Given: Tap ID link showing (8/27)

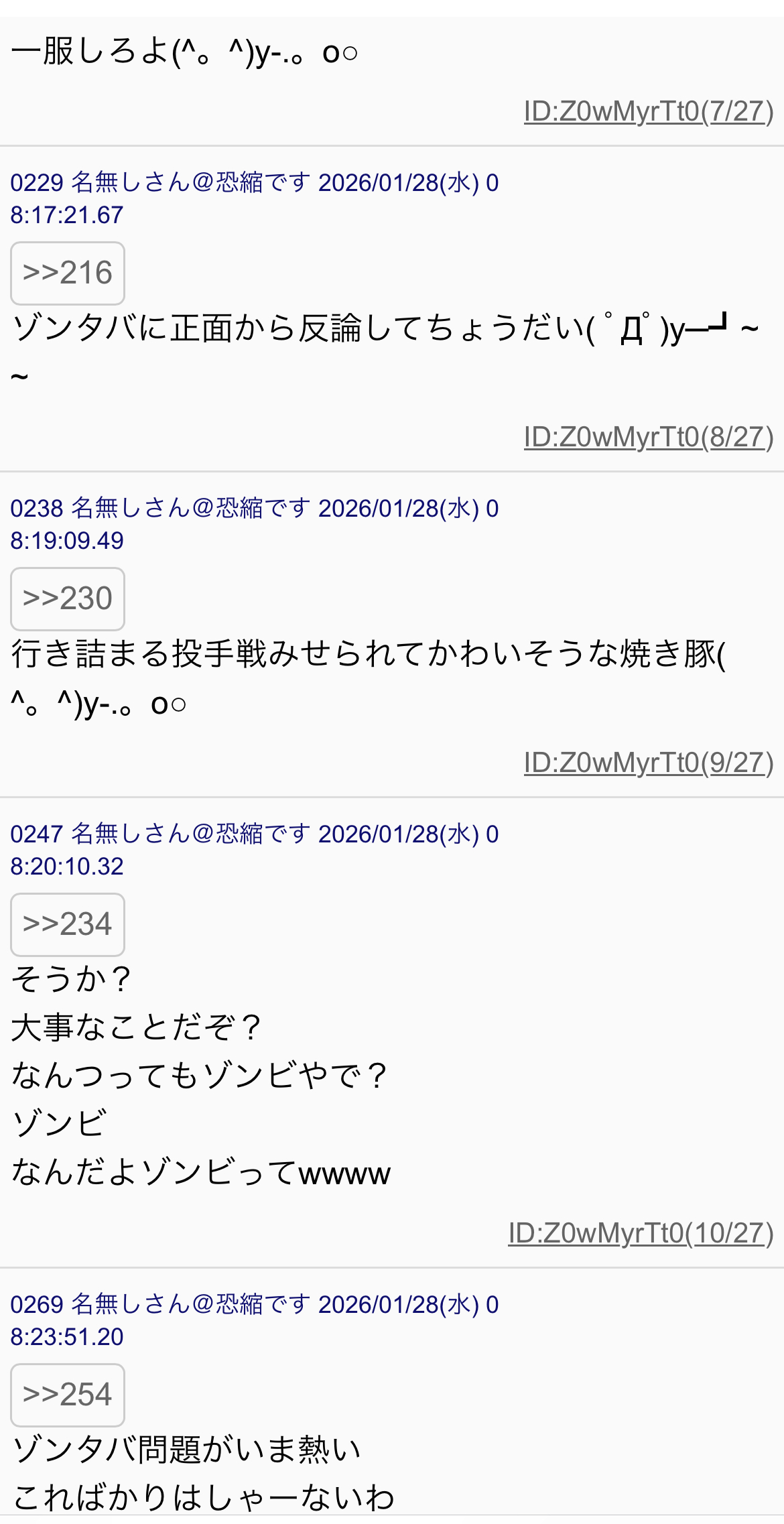Looking at the screenshot, I should [x=648, y=438].
